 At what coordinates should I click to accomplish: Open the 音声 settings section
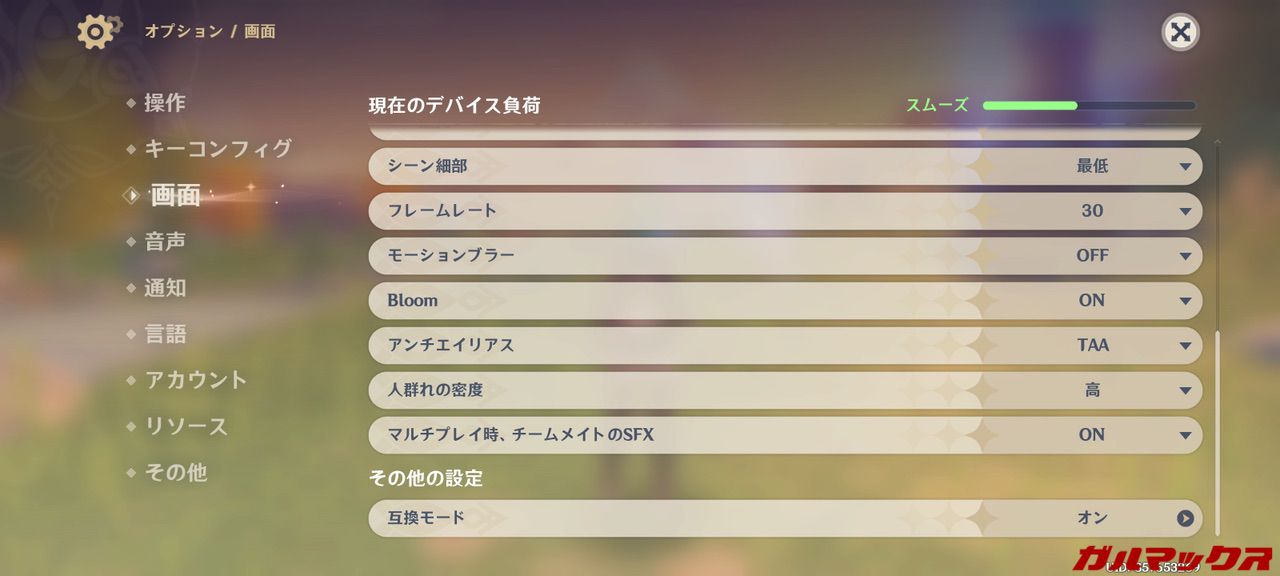coord(165,242)
